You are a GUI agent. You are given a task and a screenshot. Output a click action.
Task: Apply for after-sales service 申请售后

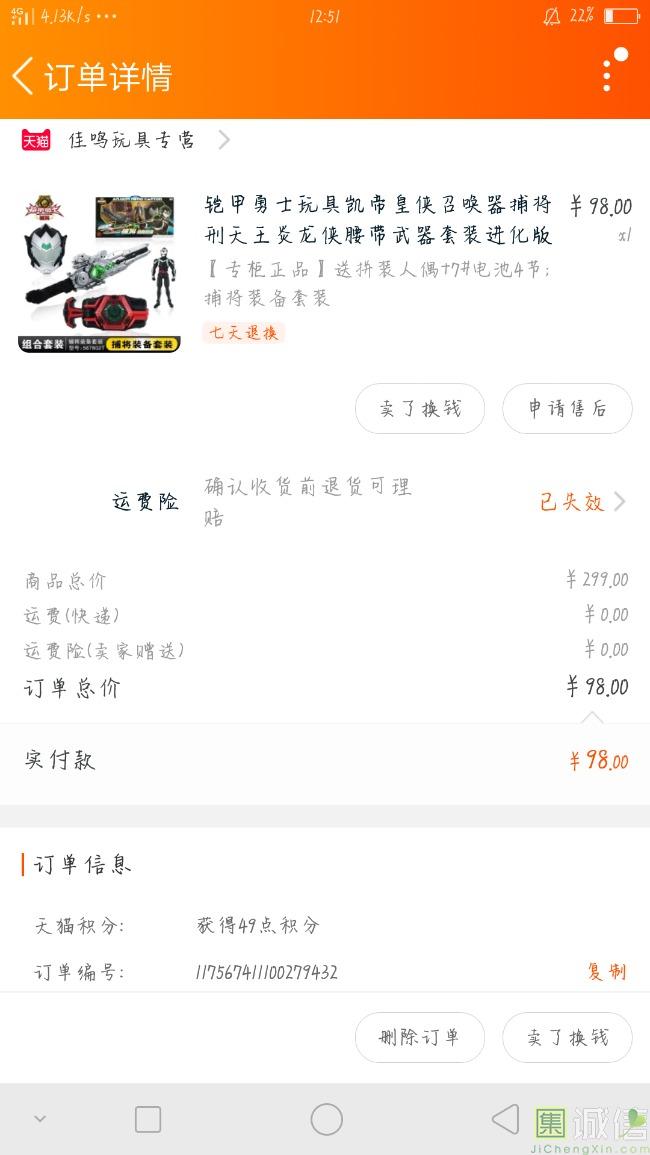[x=567, y=408]
